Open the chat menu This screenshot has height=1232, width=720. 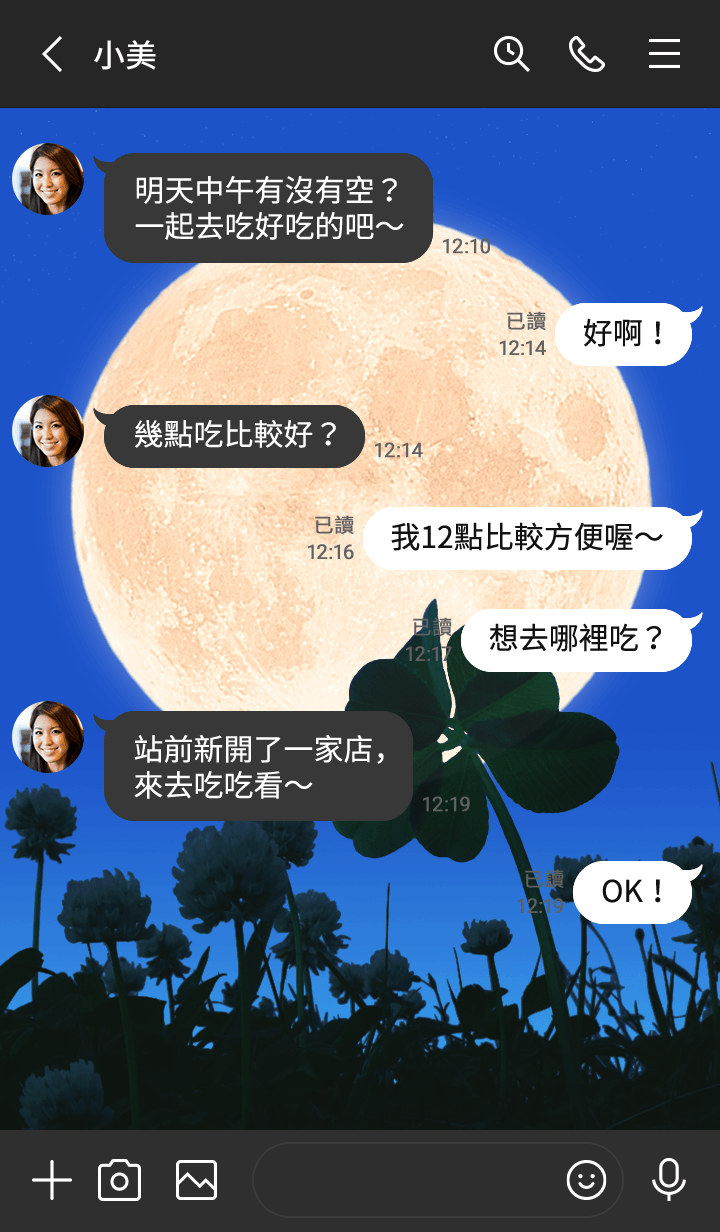point(664,54)
